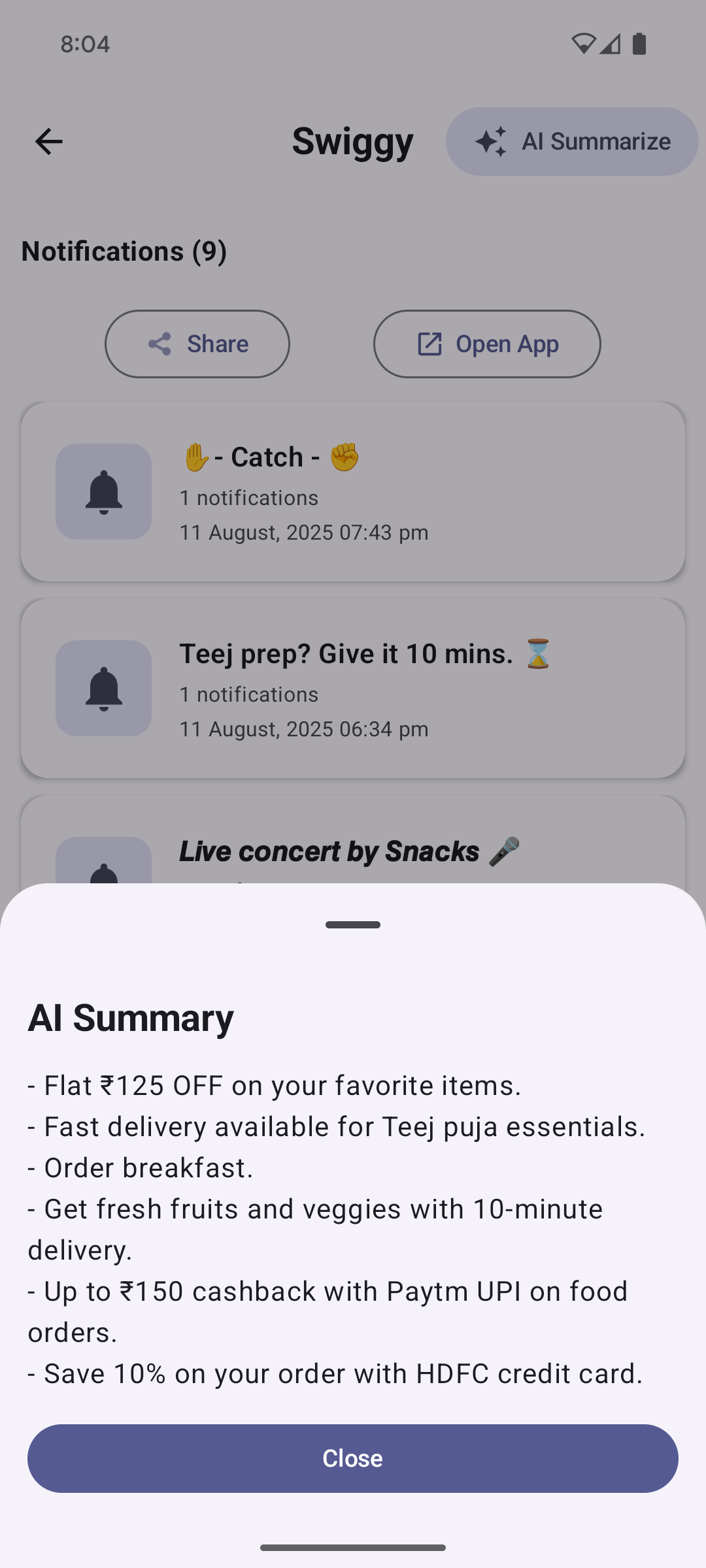
Task: Open the Live concert by Snacks notification
Action: point(353,849)
